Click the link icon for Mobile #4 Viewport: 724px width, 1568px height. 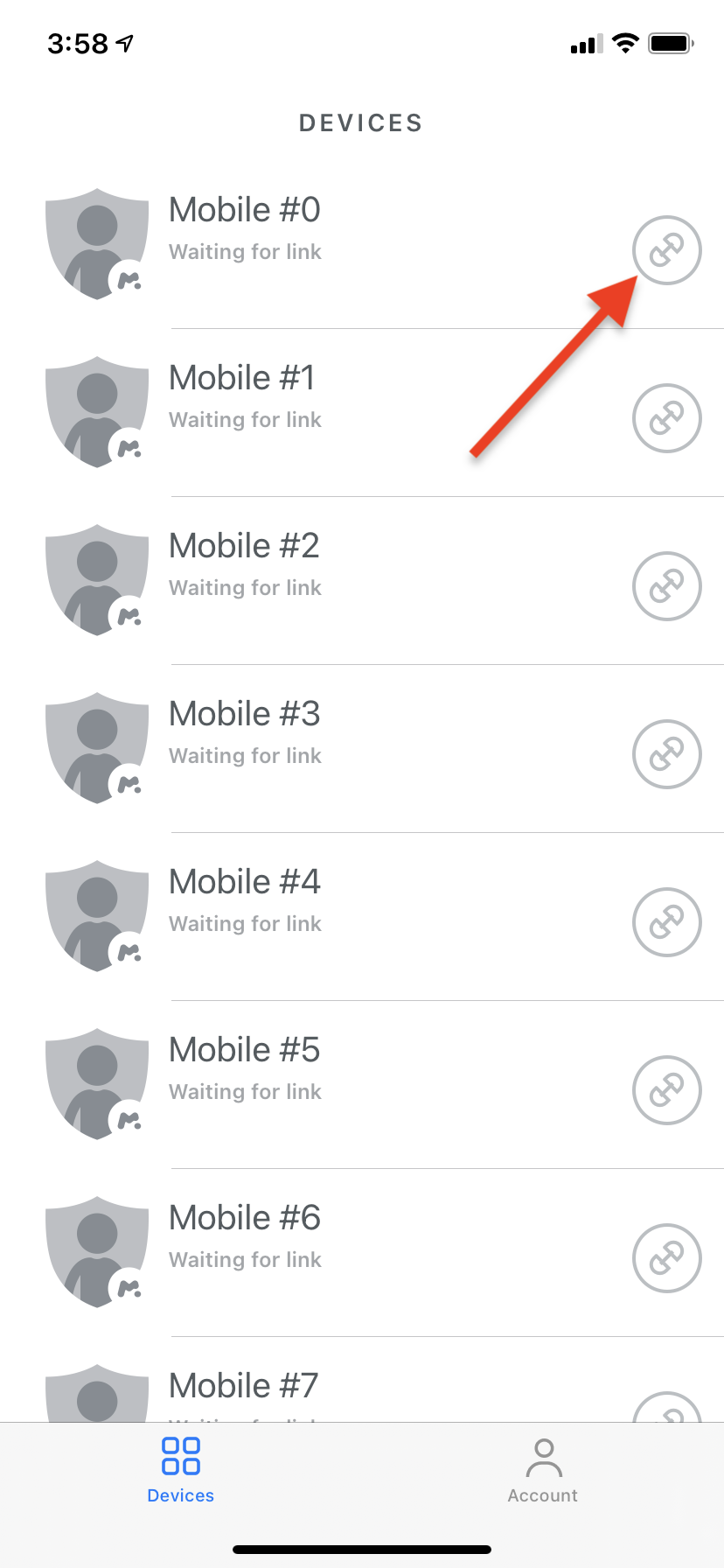point(666,922)
